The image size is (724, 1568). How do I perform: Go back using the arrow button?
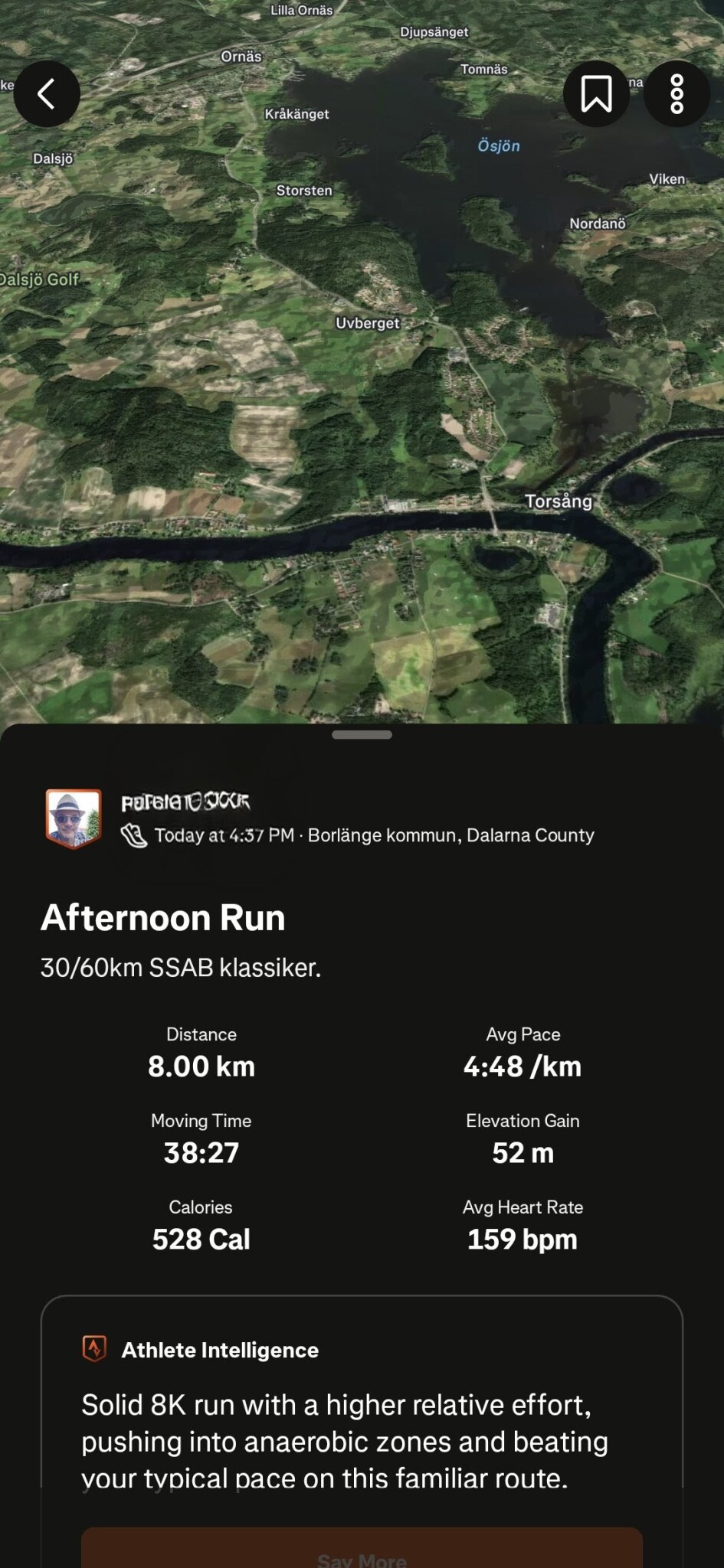pos(47,94)
